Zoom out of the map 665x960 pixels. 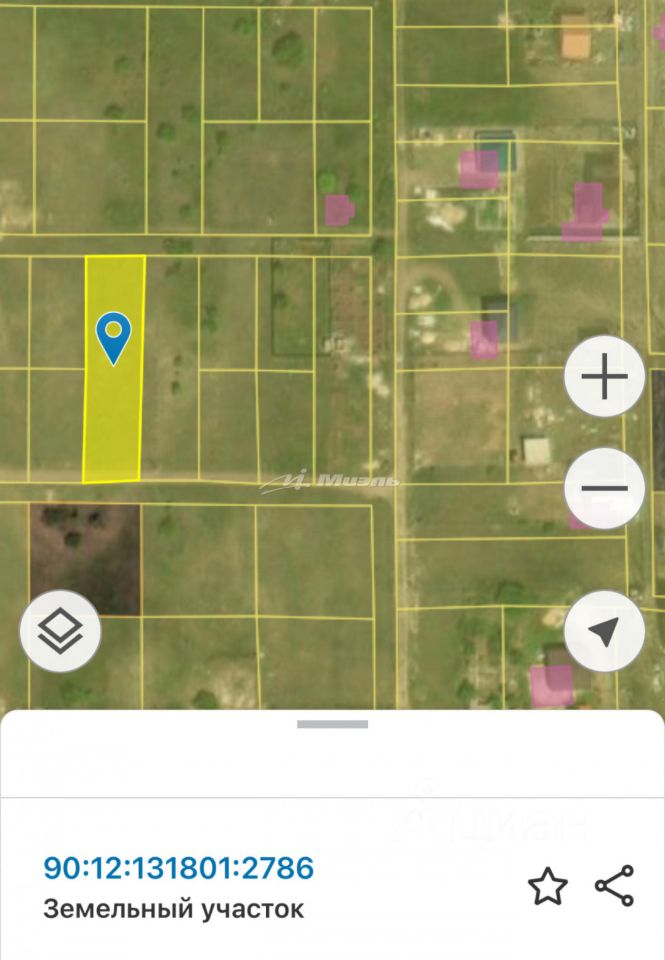click(604, 489)
